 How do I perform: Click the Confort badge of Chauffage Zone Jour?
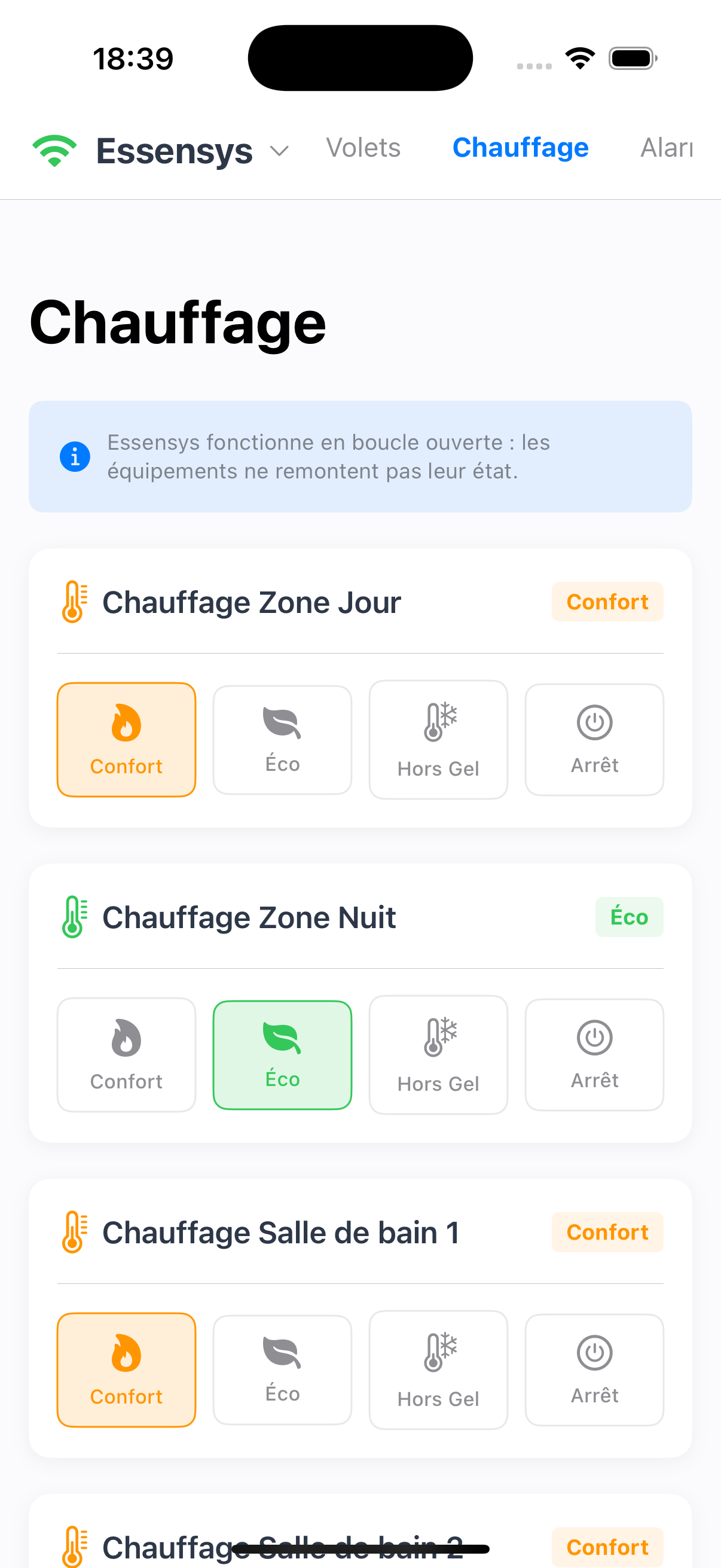pyautogui.click(x=607, y=602)
